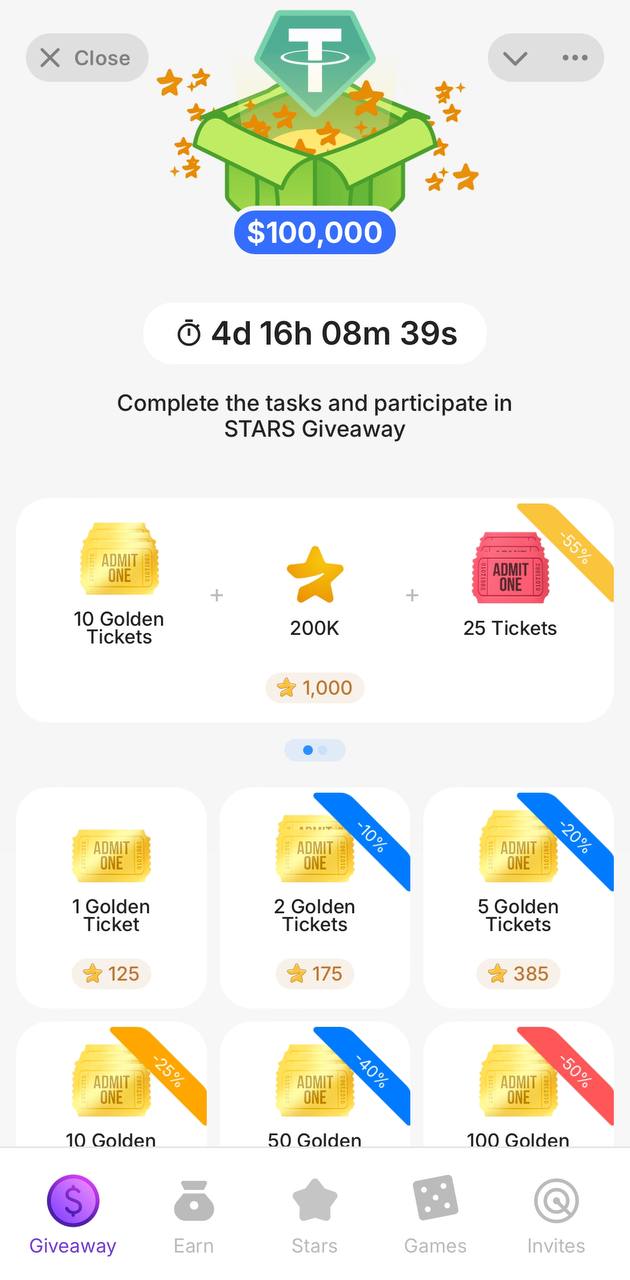630x1280 pixels.
Task: Switch to the Earn tab
Action: coord(193,1215)
